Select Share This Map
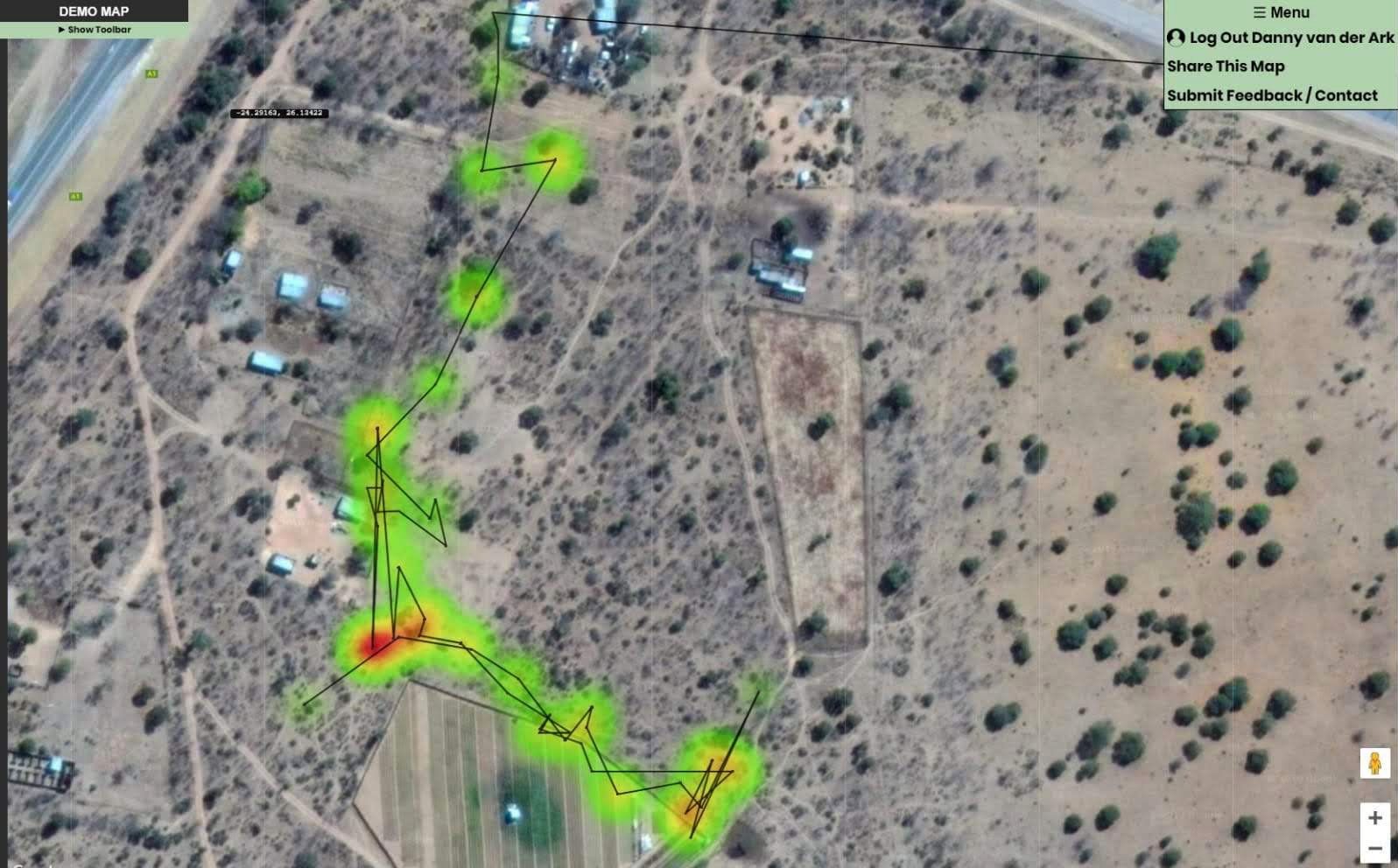Image resolution: width=1398 pixels, height=868 pixels. point(1225,66)
